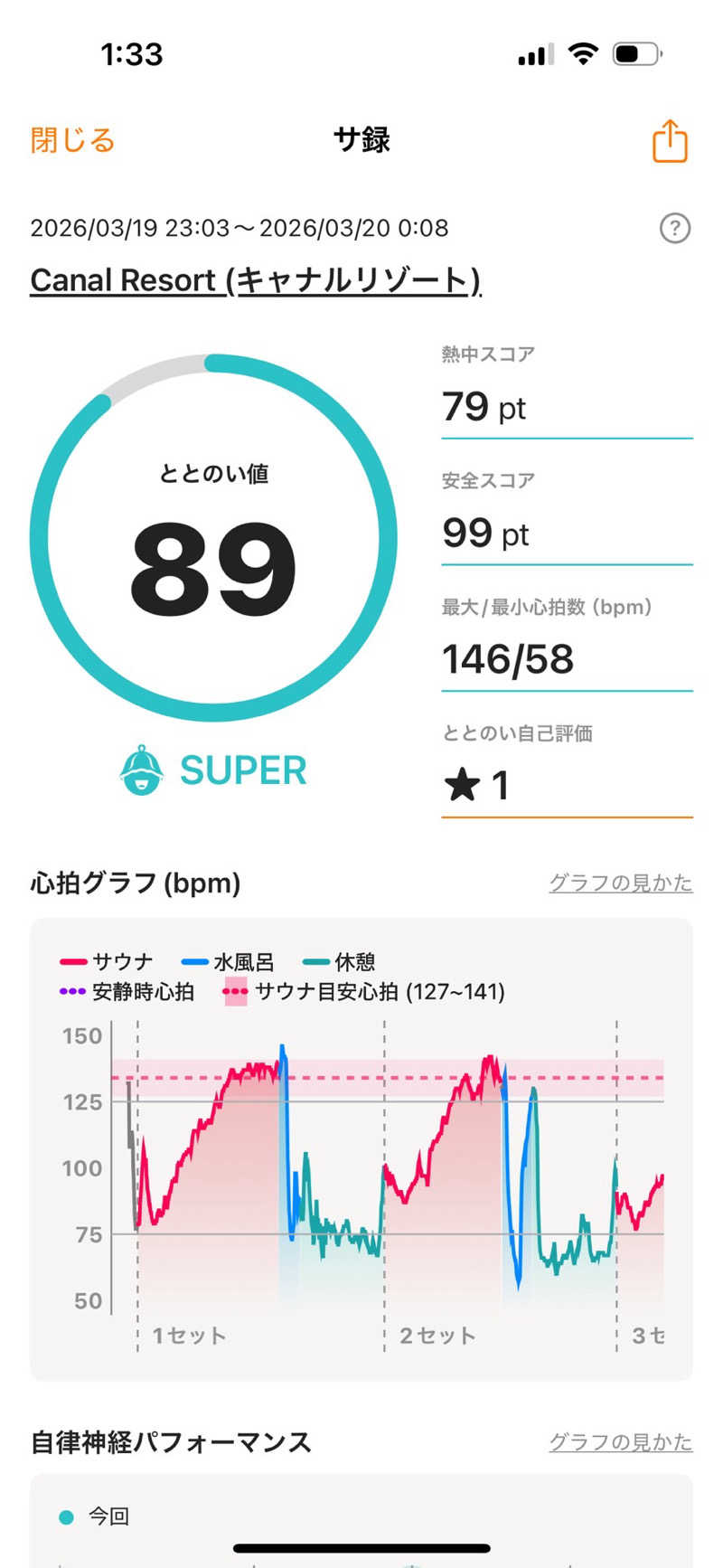Open グラフの見かた for 自律神経パフォーマンス
The width and height of the screenshot is (723, 1568).
pos(620,1441)
